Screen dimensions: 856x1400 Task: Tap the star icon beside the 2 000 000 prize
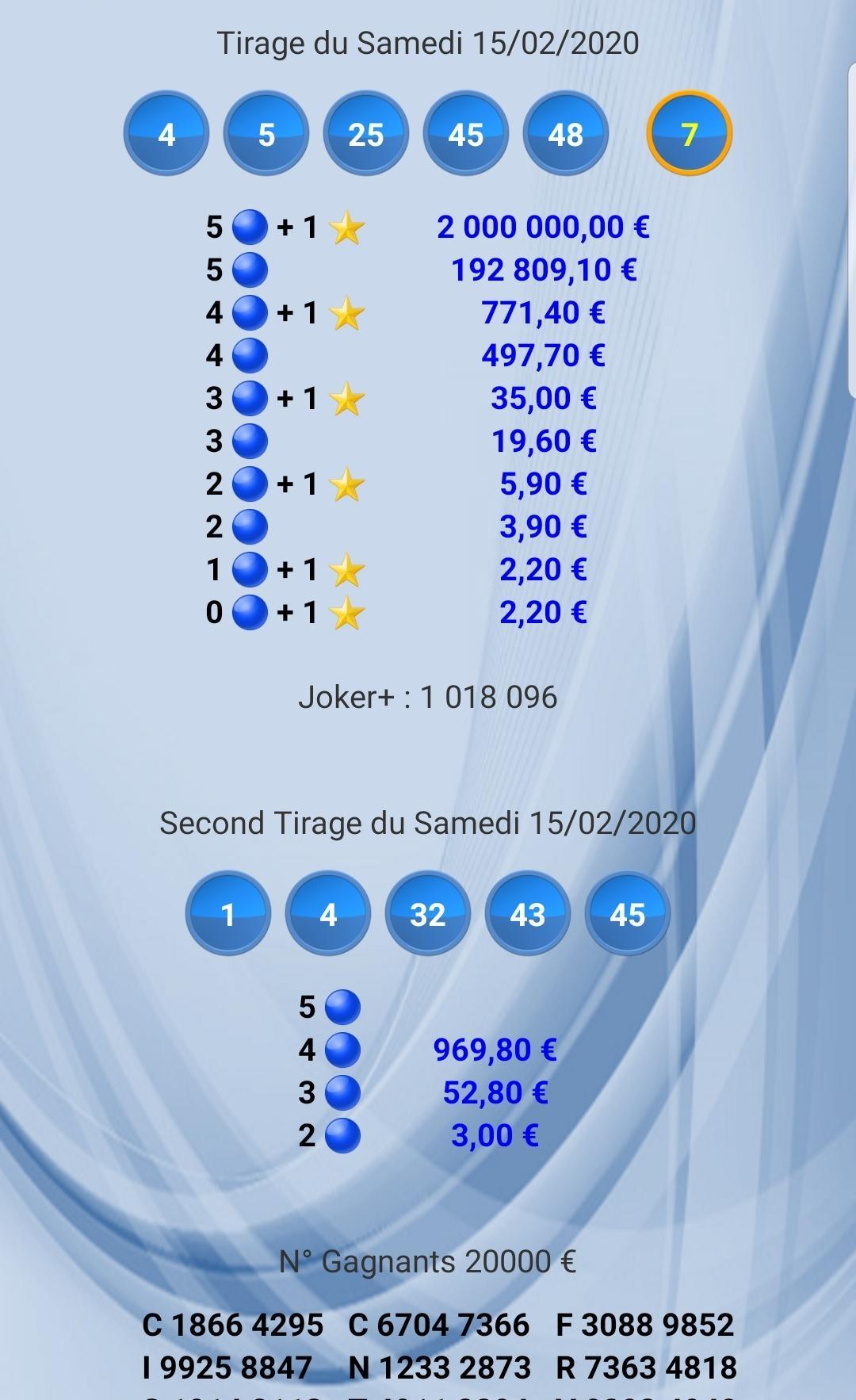point(346,227)
